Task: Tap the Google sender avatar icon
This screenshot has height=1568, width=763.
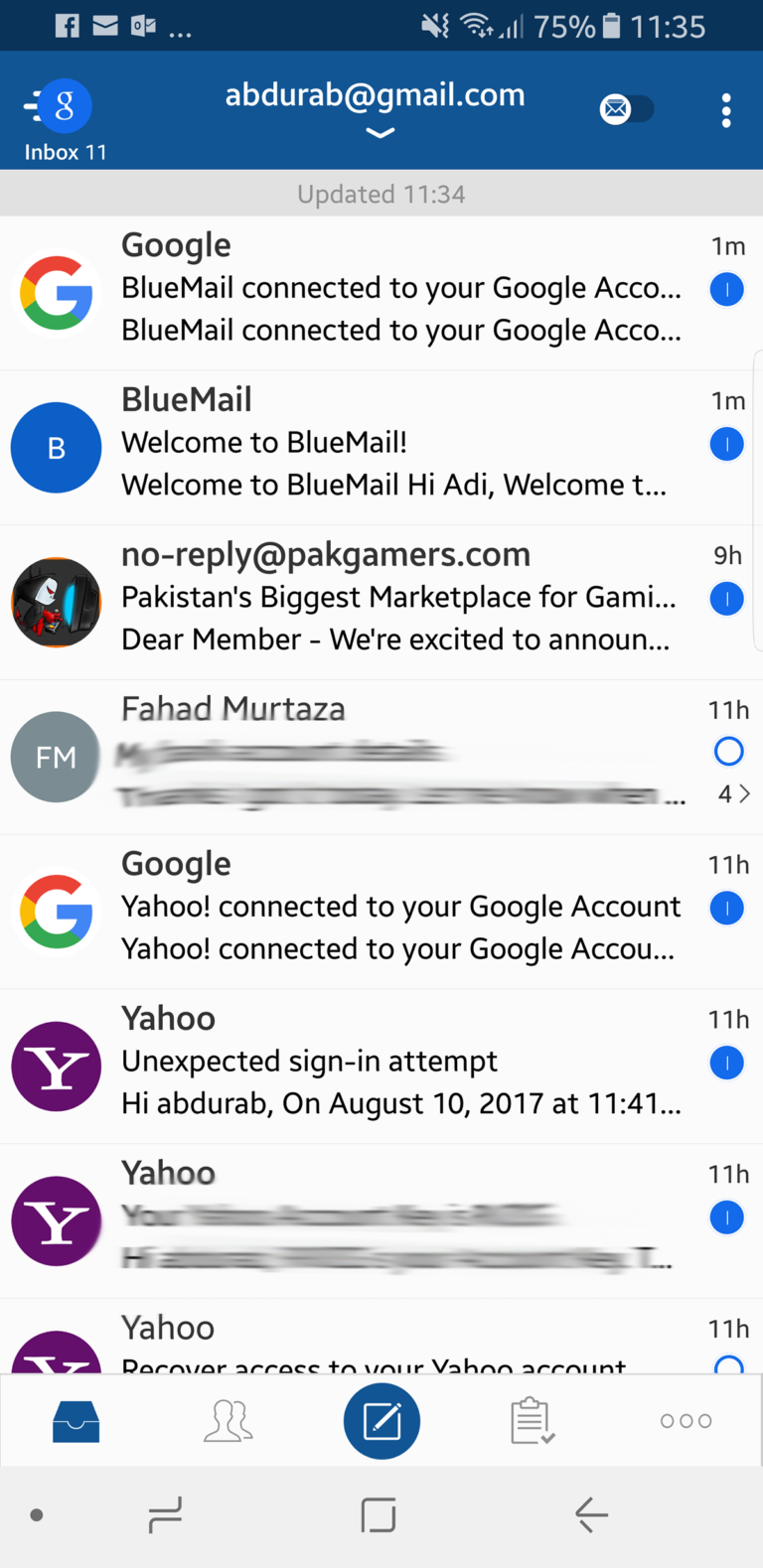Action: pos(56,293)
